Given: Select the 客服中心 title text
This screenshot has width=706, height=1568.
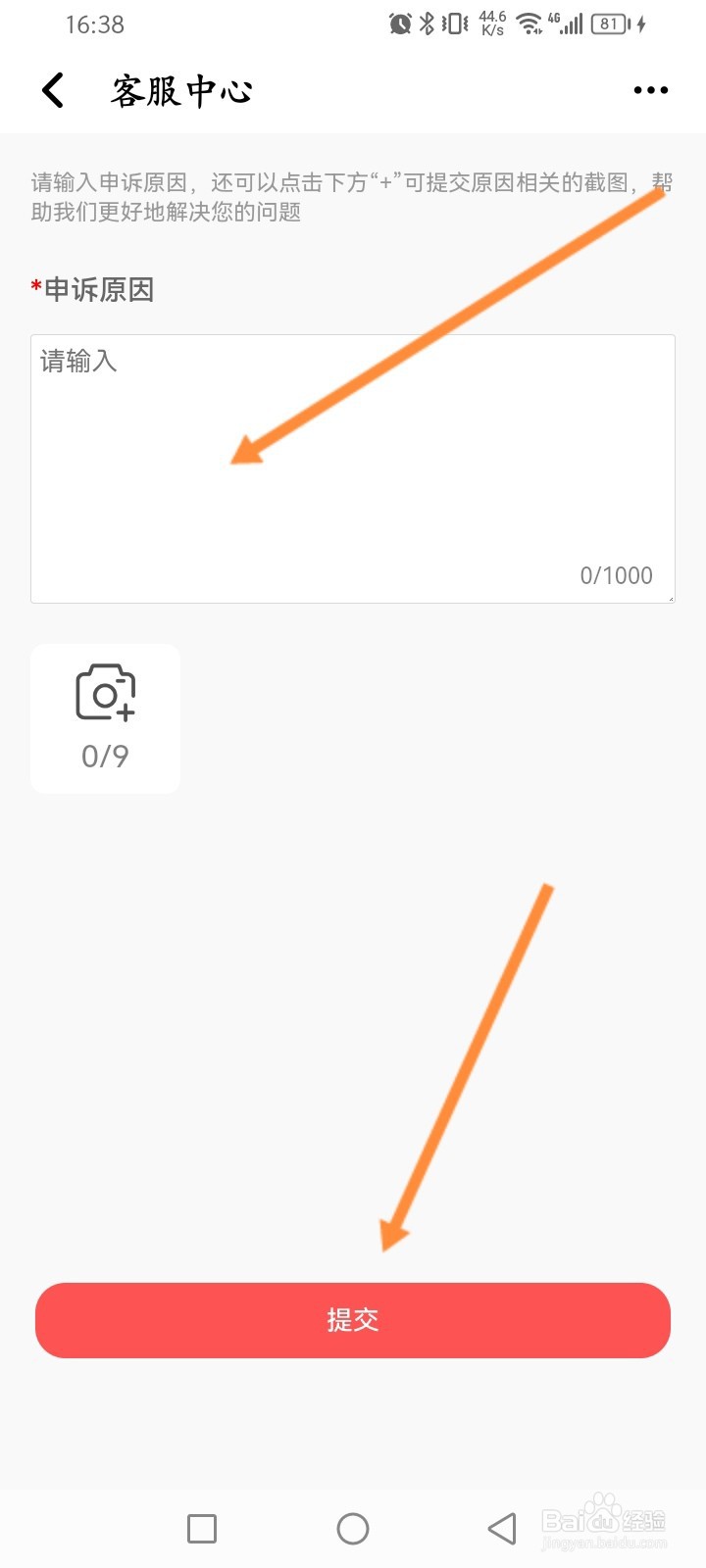Looking at the screenshot, I should [x=181, y=89].
